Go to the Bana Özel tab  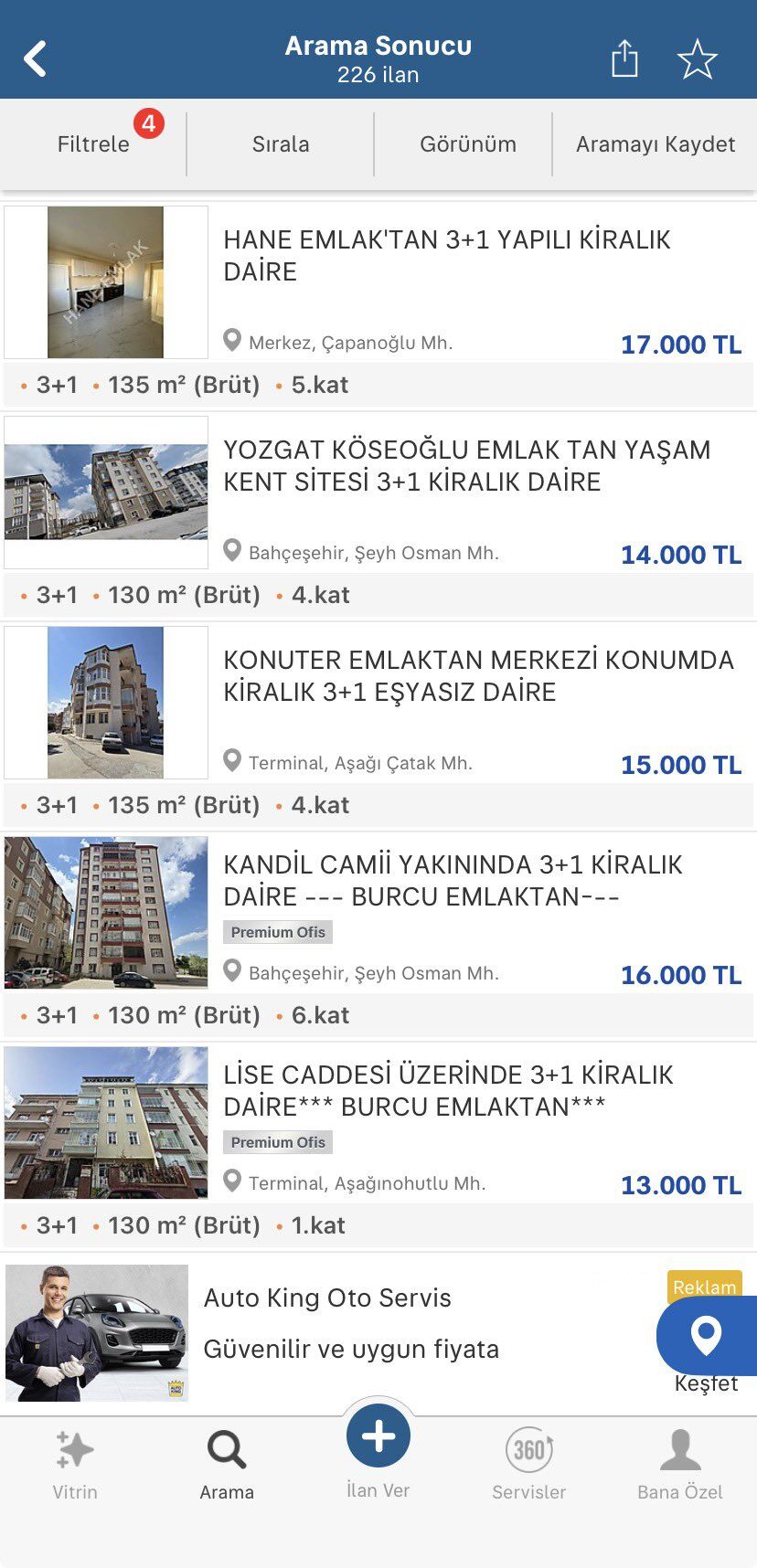coord(680,1466)
